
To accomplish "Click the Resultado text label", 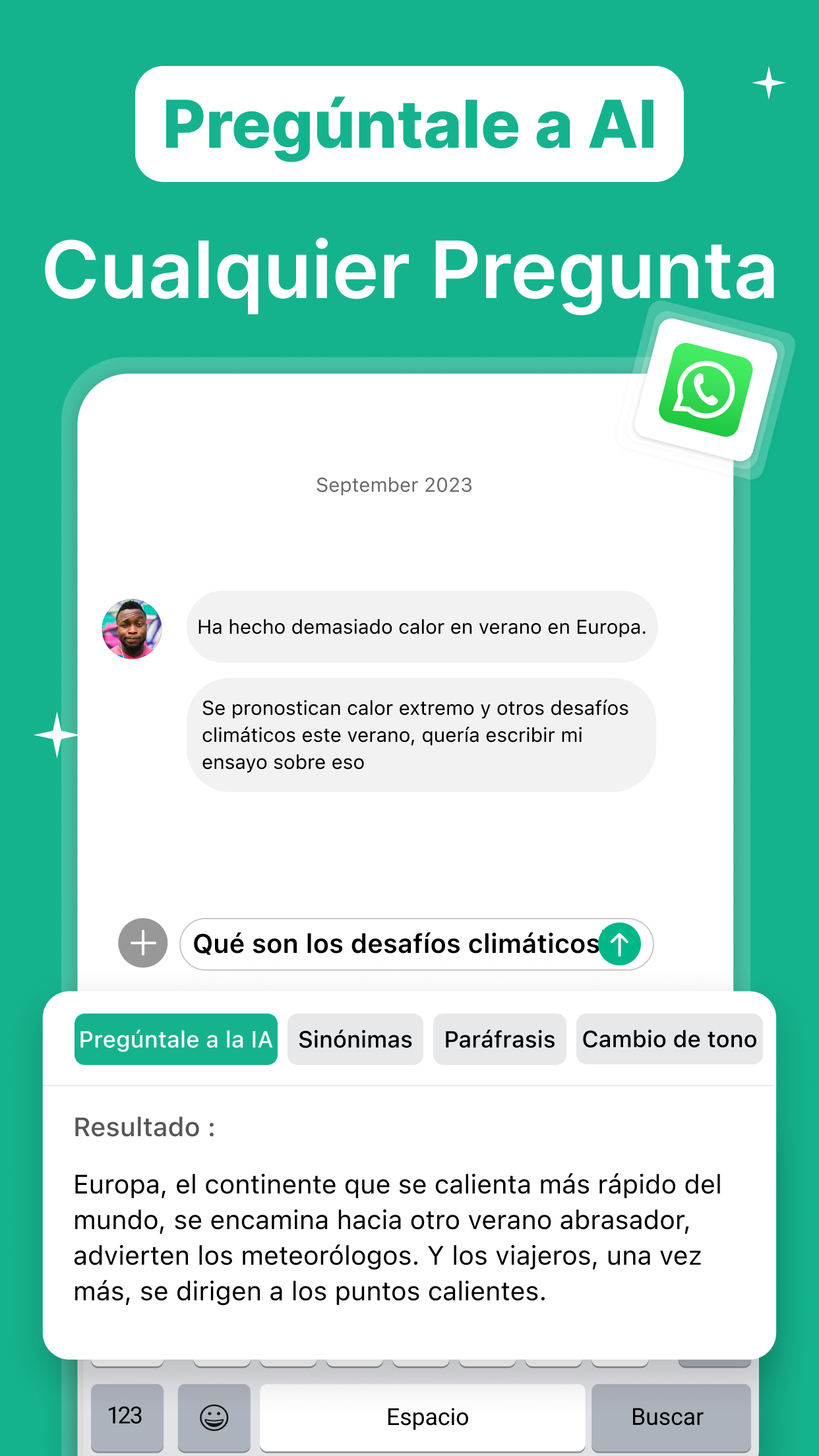I will pos(144,1128).
